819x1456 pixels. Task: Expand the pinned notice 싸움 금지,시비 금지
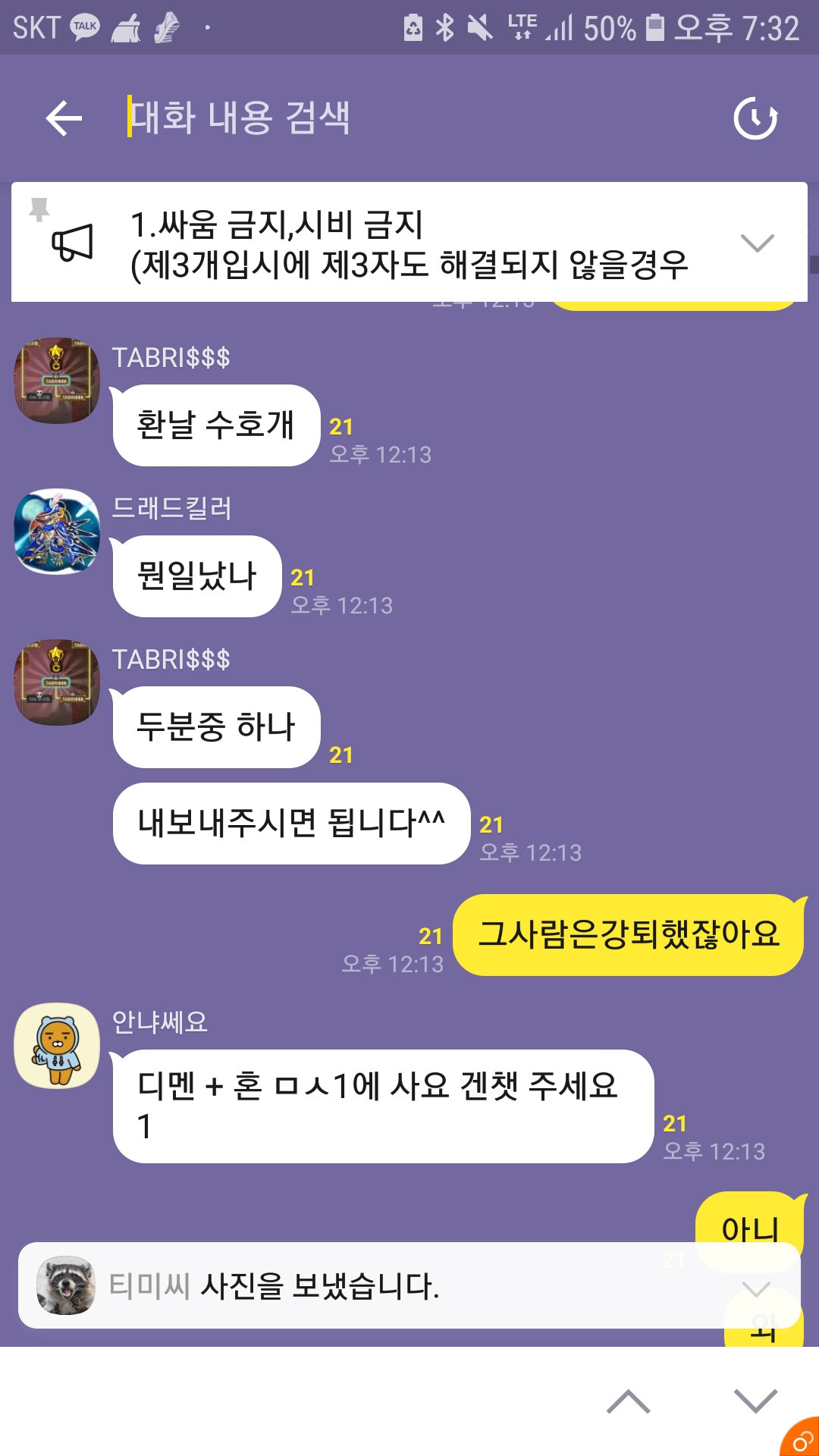[756, 243]
